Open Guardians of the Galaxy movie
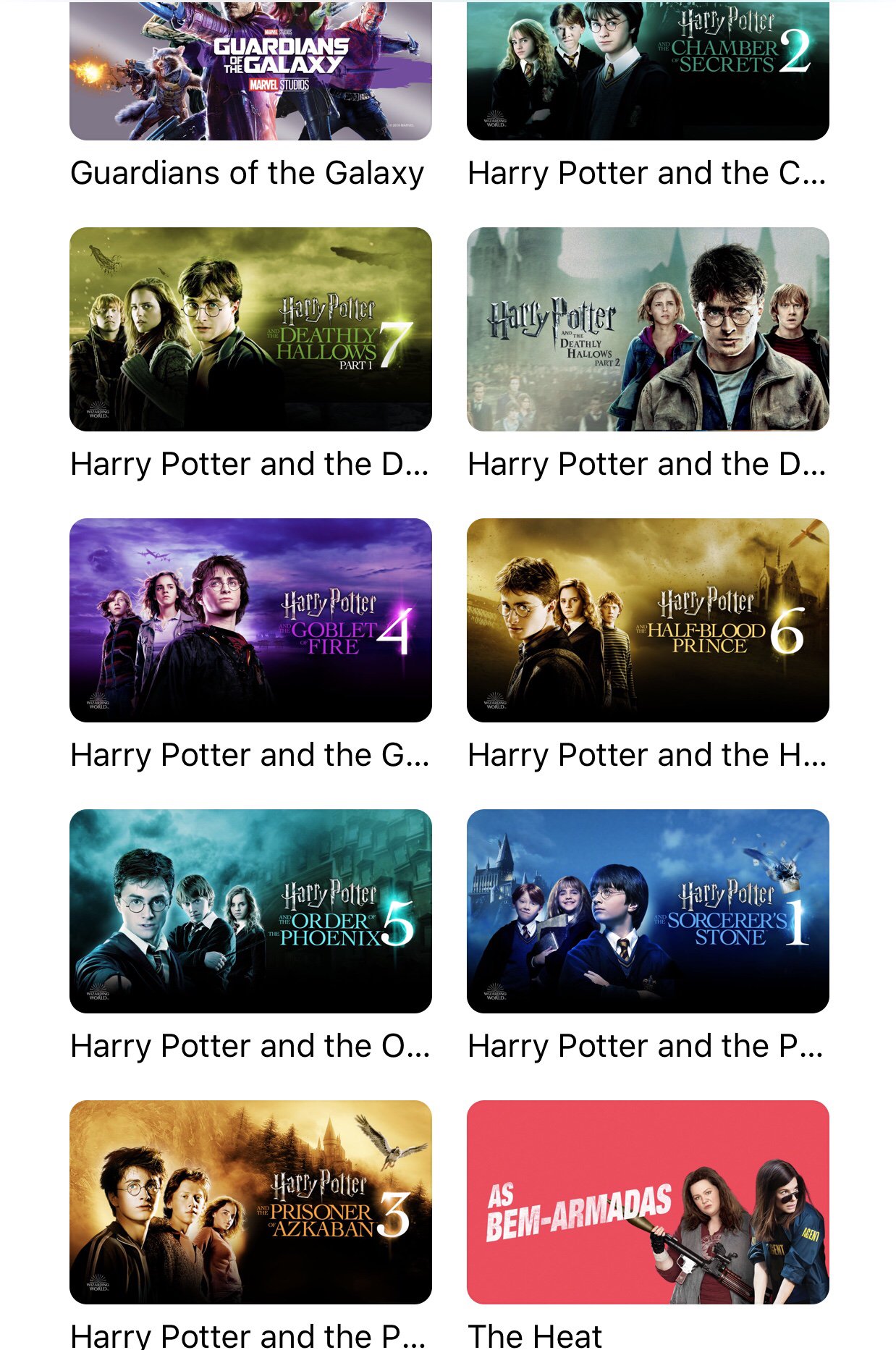 (250, 72)
